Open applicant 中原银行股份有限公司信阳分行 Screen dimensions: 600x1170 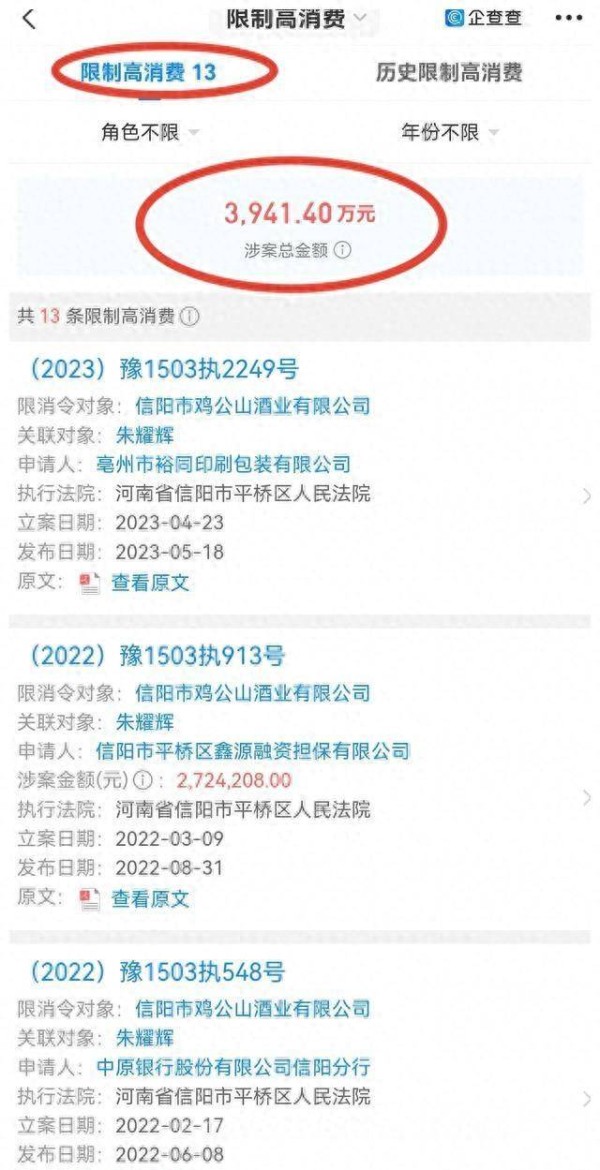pyautogui.click(x=233, y=1067)
